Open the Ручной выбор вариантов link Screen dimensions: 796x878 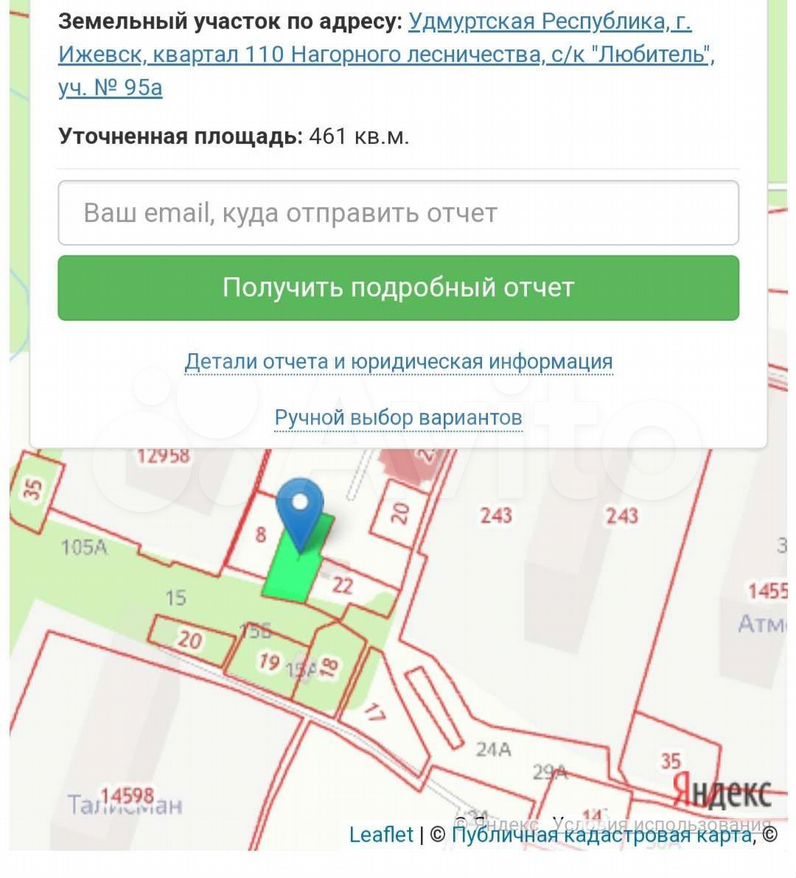398,417
